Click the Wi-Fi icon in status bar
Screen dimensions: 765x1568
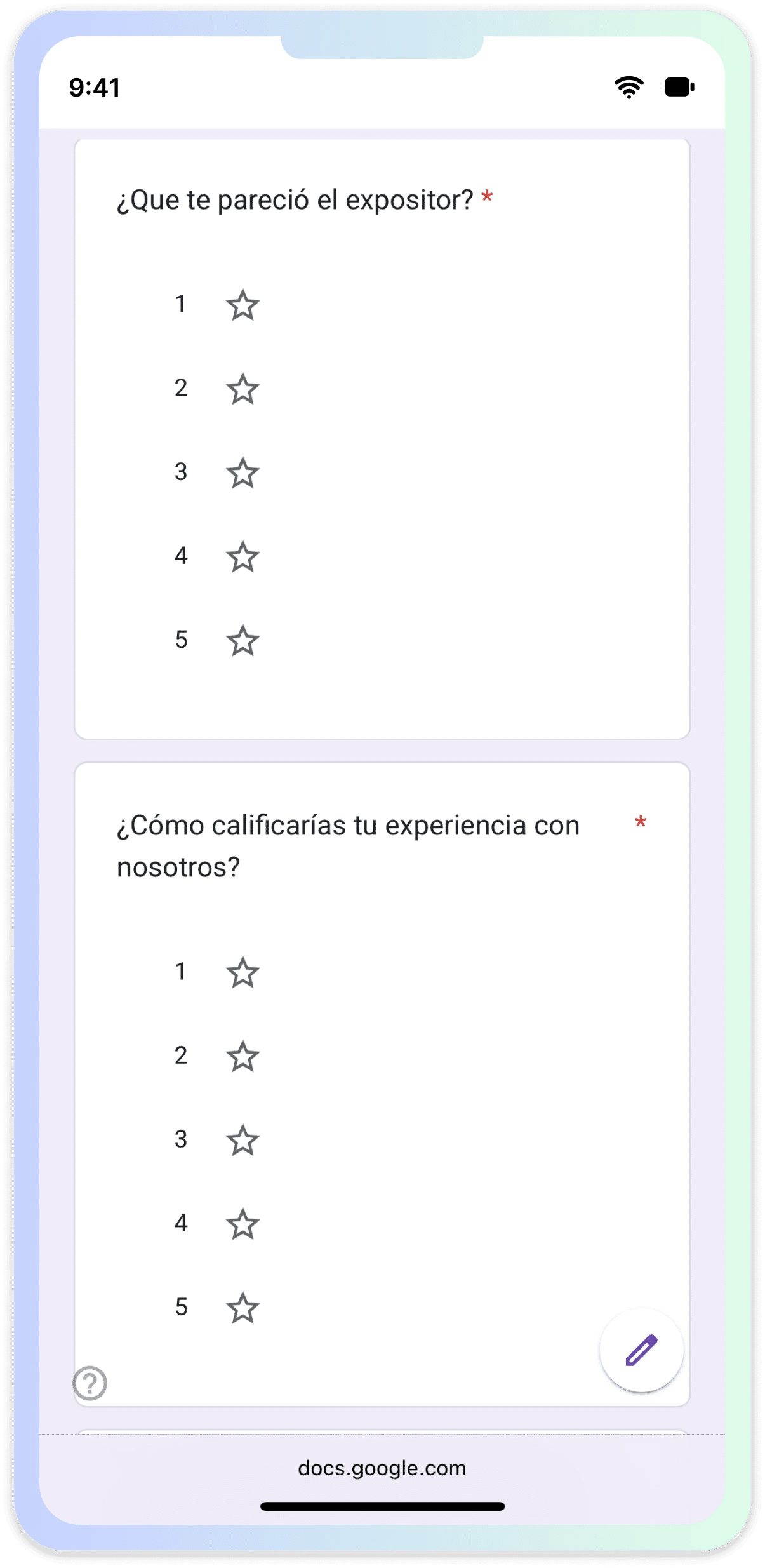pos(628,88)
